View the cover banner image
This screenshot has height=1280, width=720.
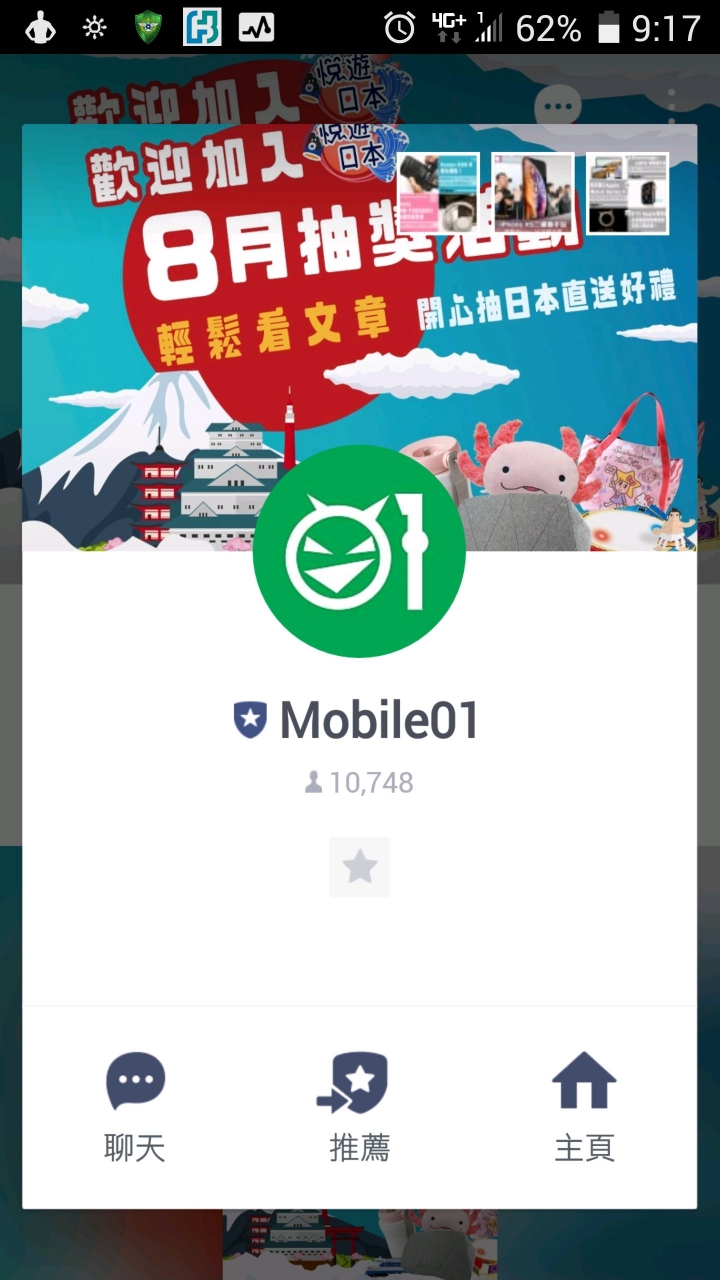(200, 330)
